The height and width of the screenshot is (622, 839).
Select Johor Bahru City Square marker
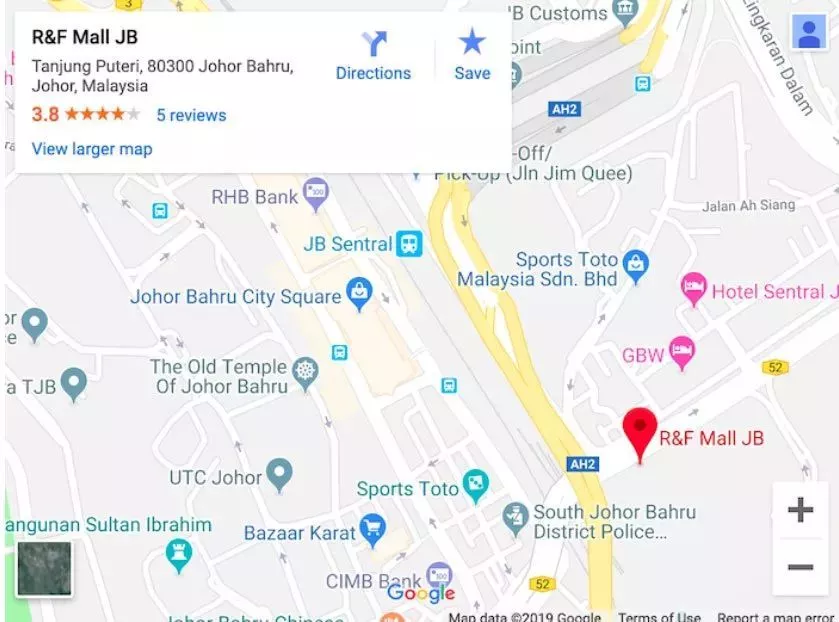click(x=359, y=294)
